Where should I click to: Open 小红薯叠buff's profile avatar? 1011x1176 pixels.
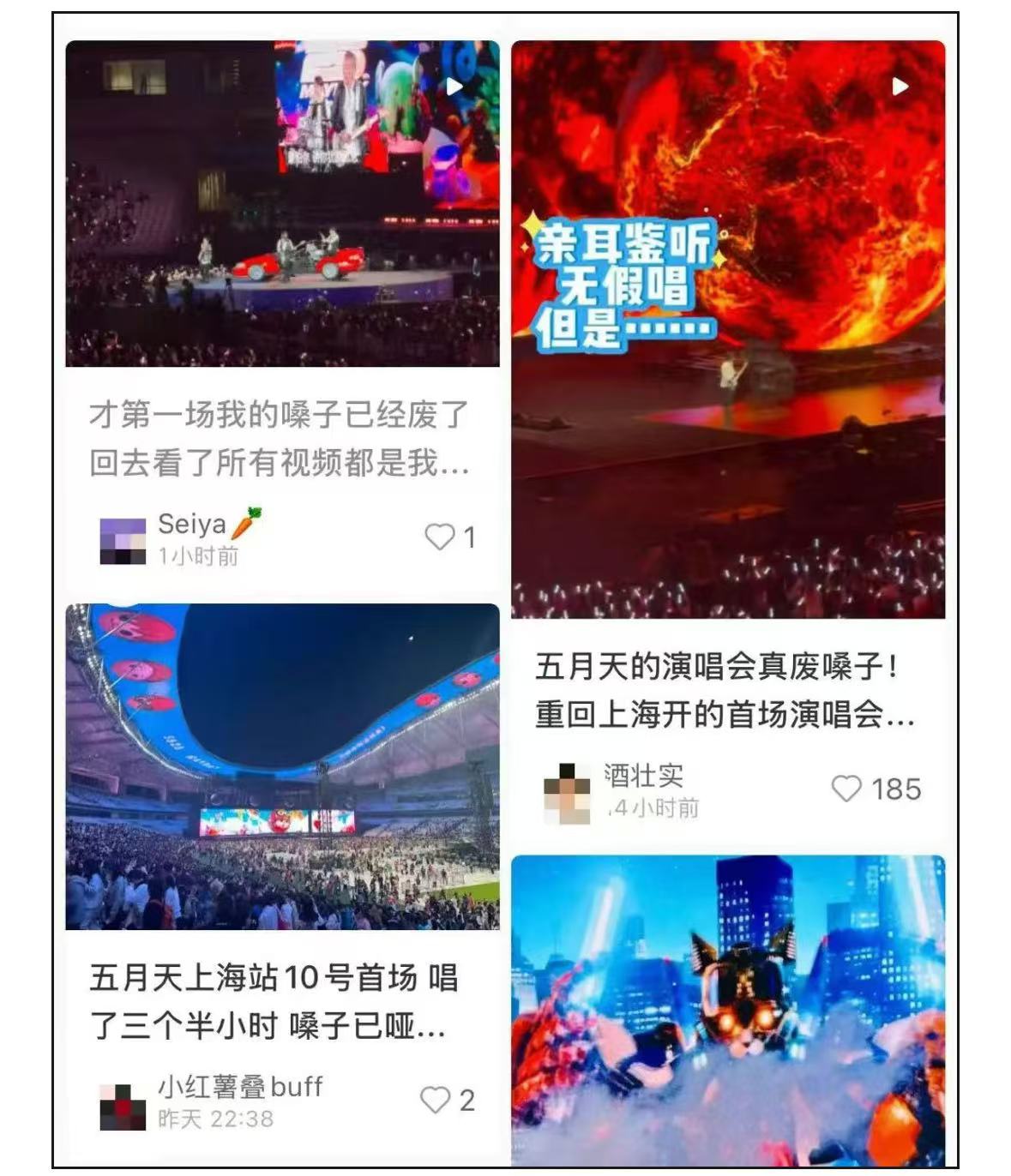tap(123, 1107)
